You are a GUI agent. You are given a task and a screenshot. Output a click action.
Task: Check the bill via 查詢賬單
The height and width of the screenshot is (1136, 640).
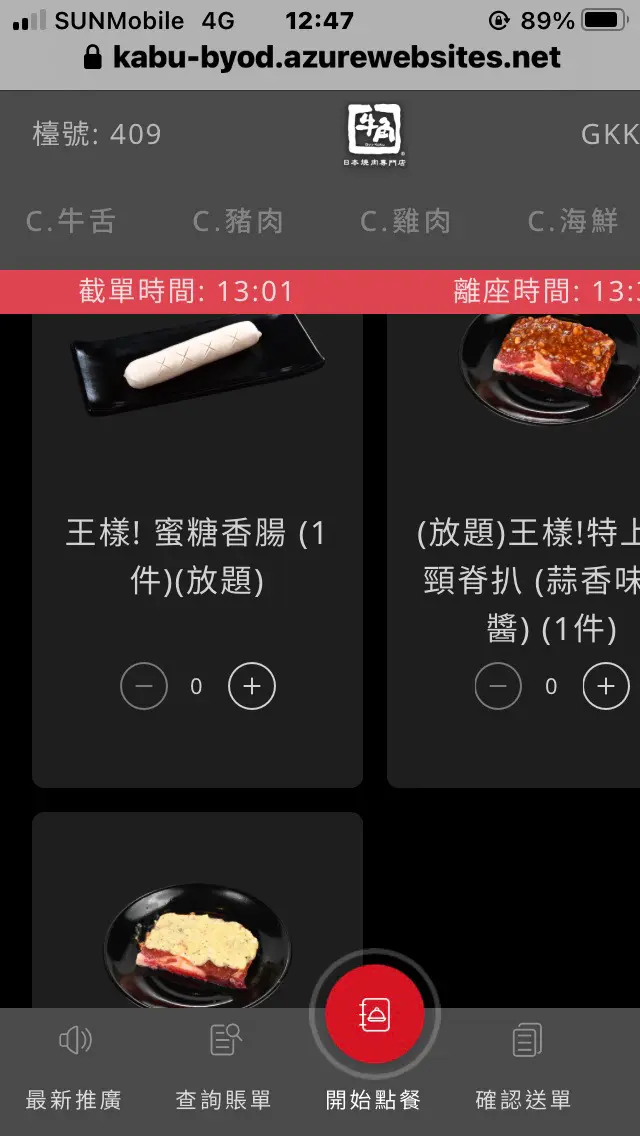click(x=224, y=1070)
